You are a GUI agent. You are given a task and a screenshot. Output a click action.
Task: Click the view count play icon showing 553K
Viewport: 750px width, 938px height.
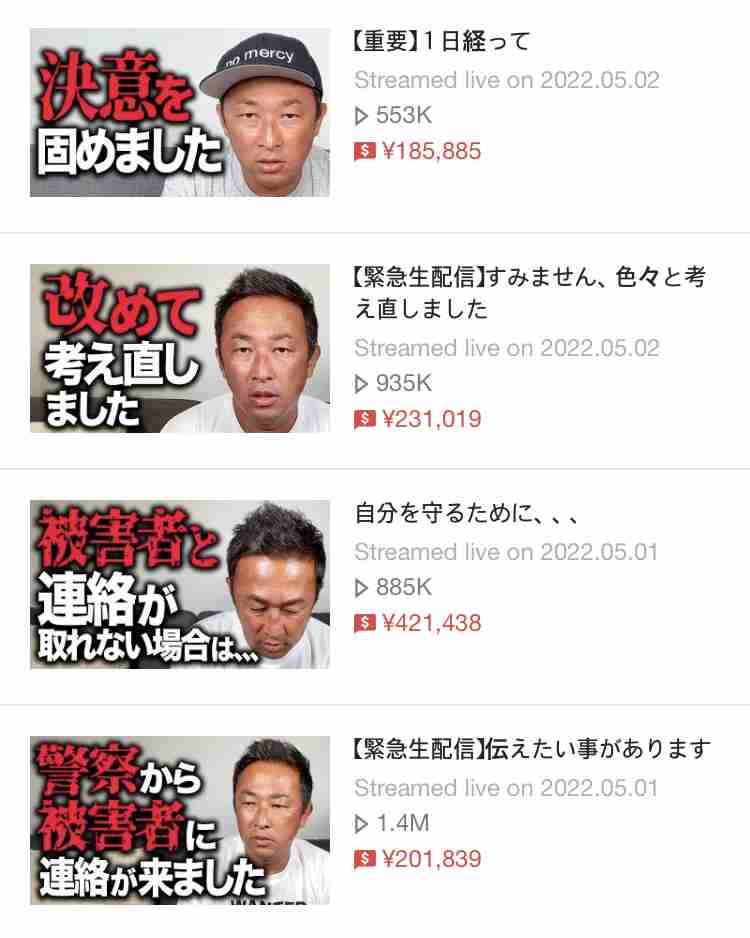pos(360,117)
